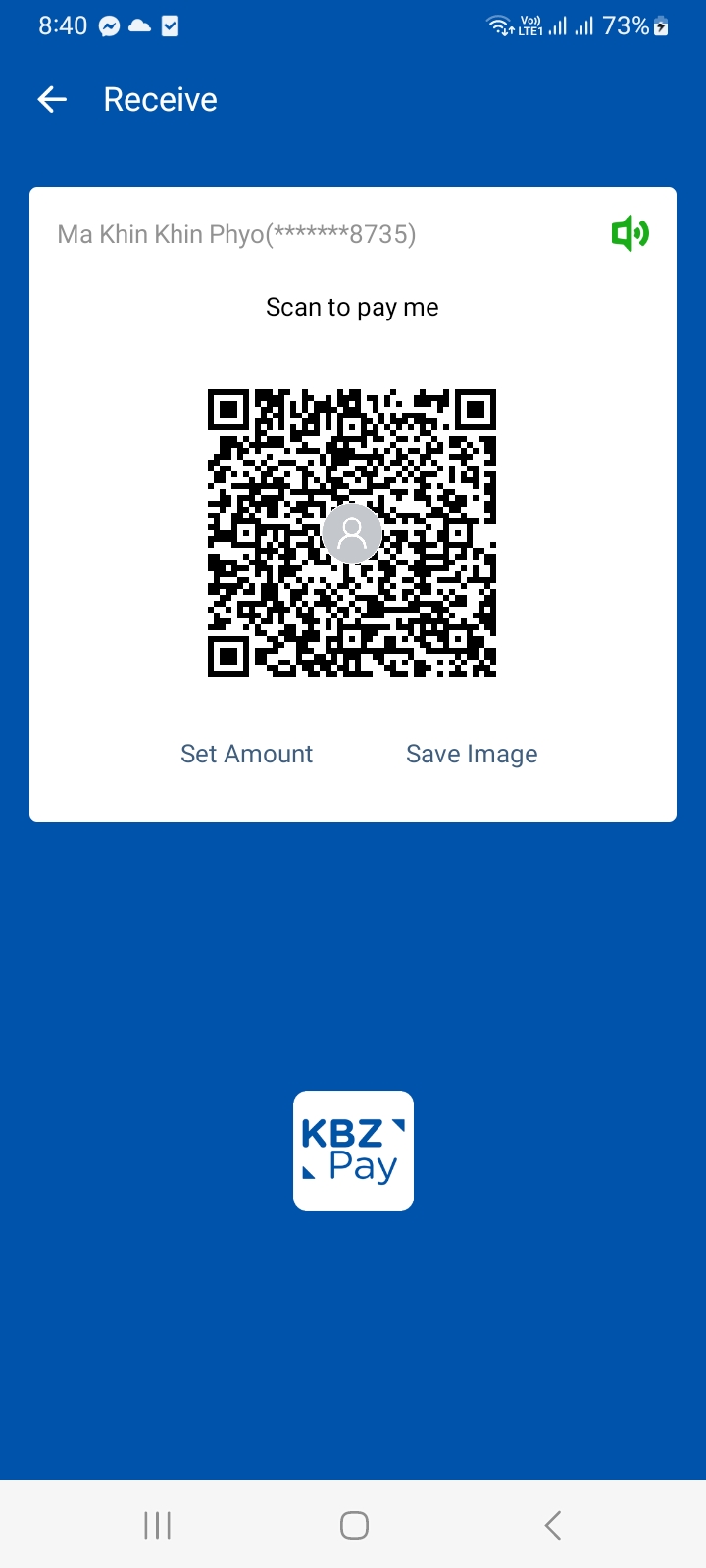Go back from the Receive screen
This screenshot has width=706, height=1568.
click(x=52, y=99)
